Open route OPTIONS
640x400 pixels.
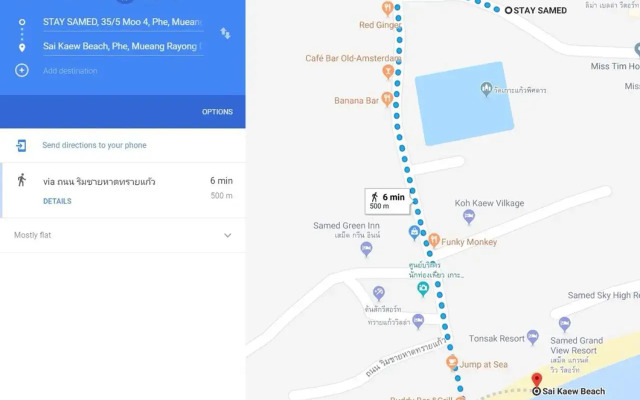217,112
